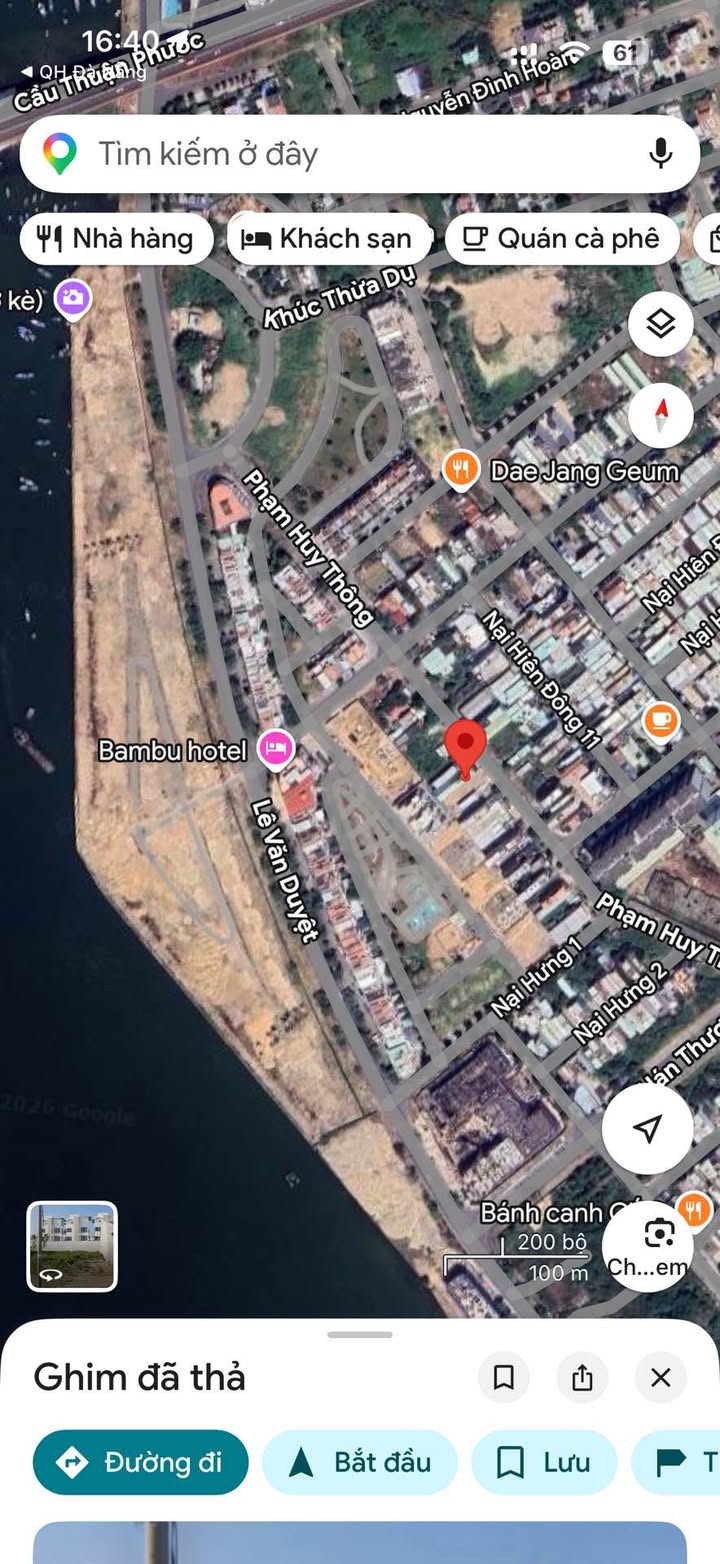This screenshot has height=1564, width=720.
Task: Open the Bambu hotel marker
Action: (x=275, y=749)
